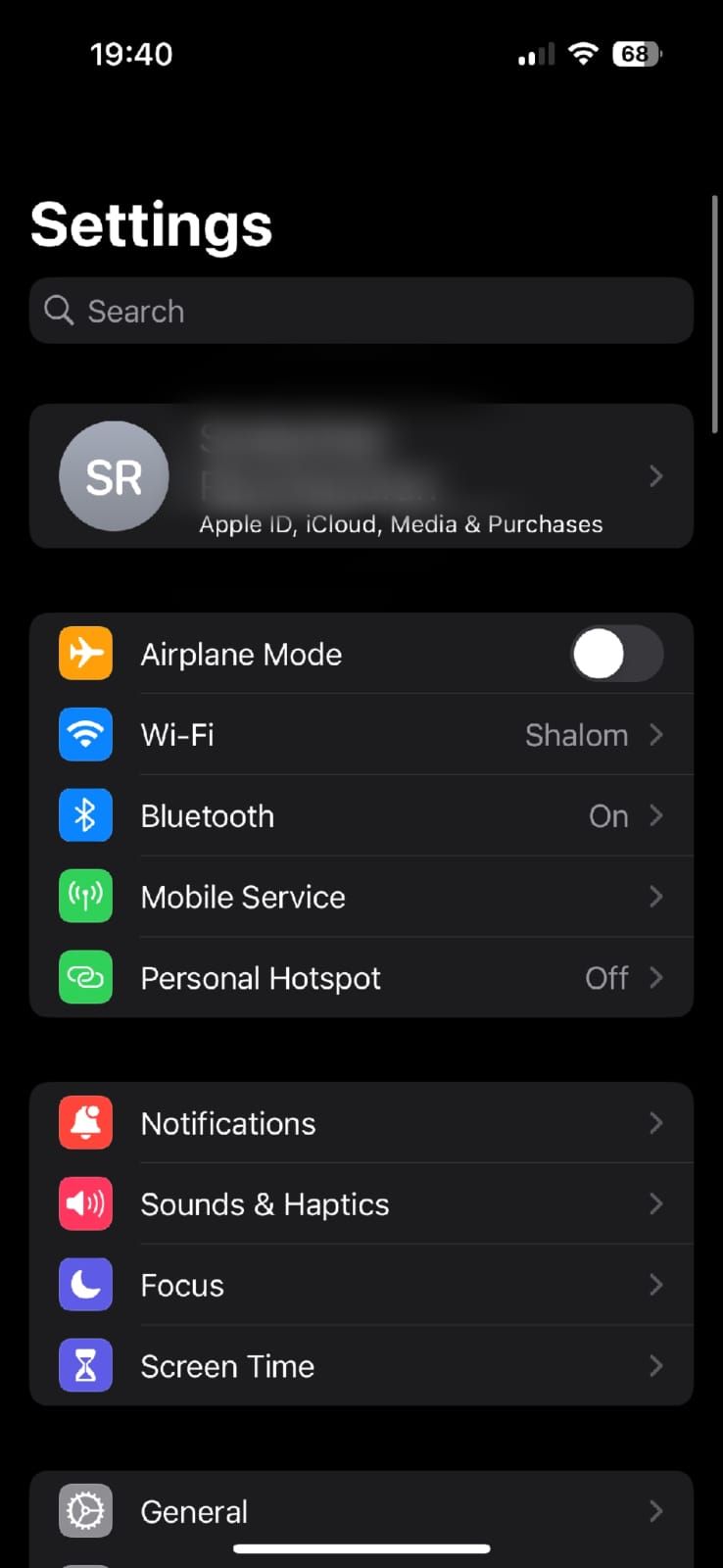Select the Screen Time menu entry
The image size is (723, 1568).
click(362, 1365)
